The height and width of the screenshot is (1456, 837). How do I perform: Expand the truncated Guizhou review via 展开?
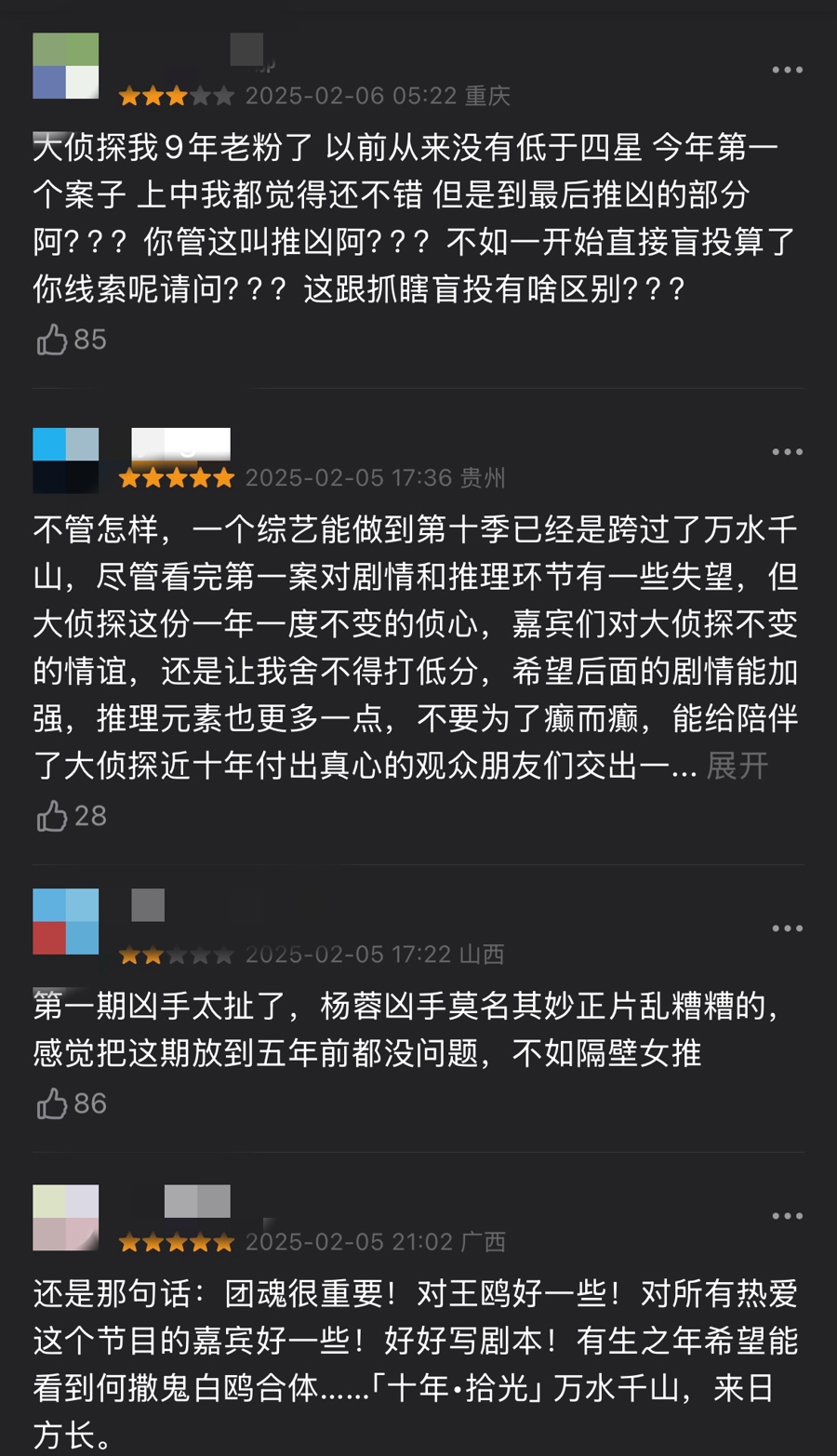pyautogui.click(x=737, y=766)
